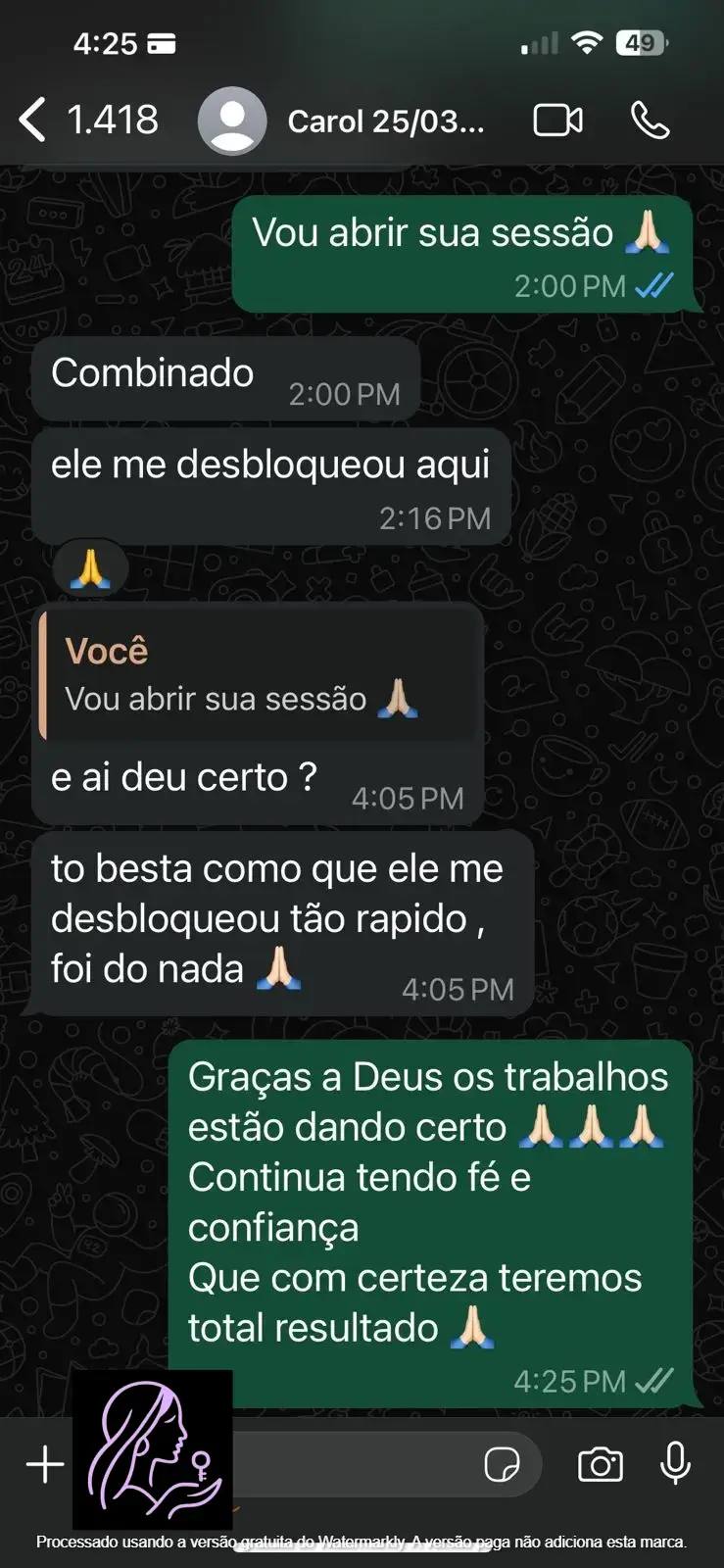The width and height of the screenshot is (724, 1568).
Task: Jump to quoted message 'Vou abrir sua sessão'
Action: tap(259, 676)
